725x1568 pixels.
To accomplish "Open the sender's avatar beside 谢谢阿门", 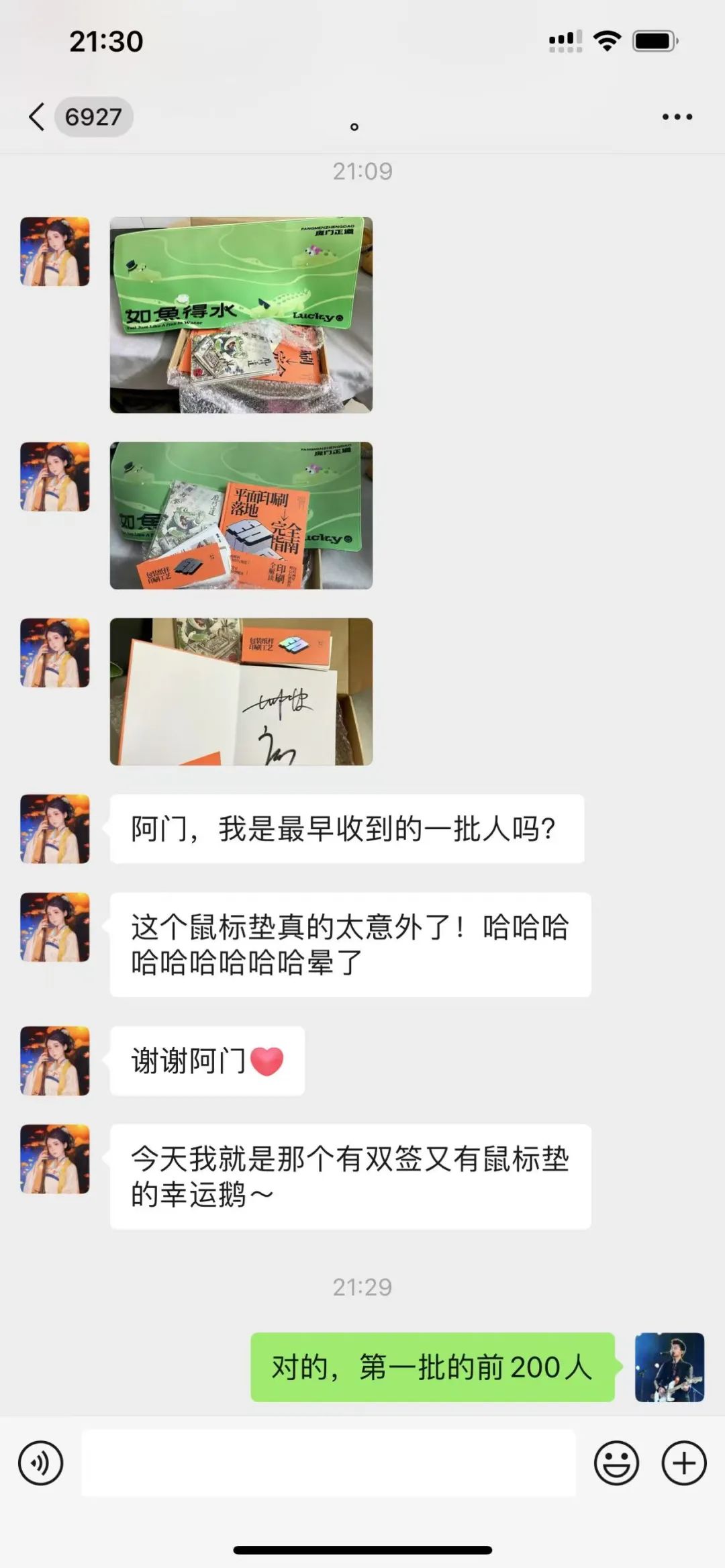I will pos(55,1061).
